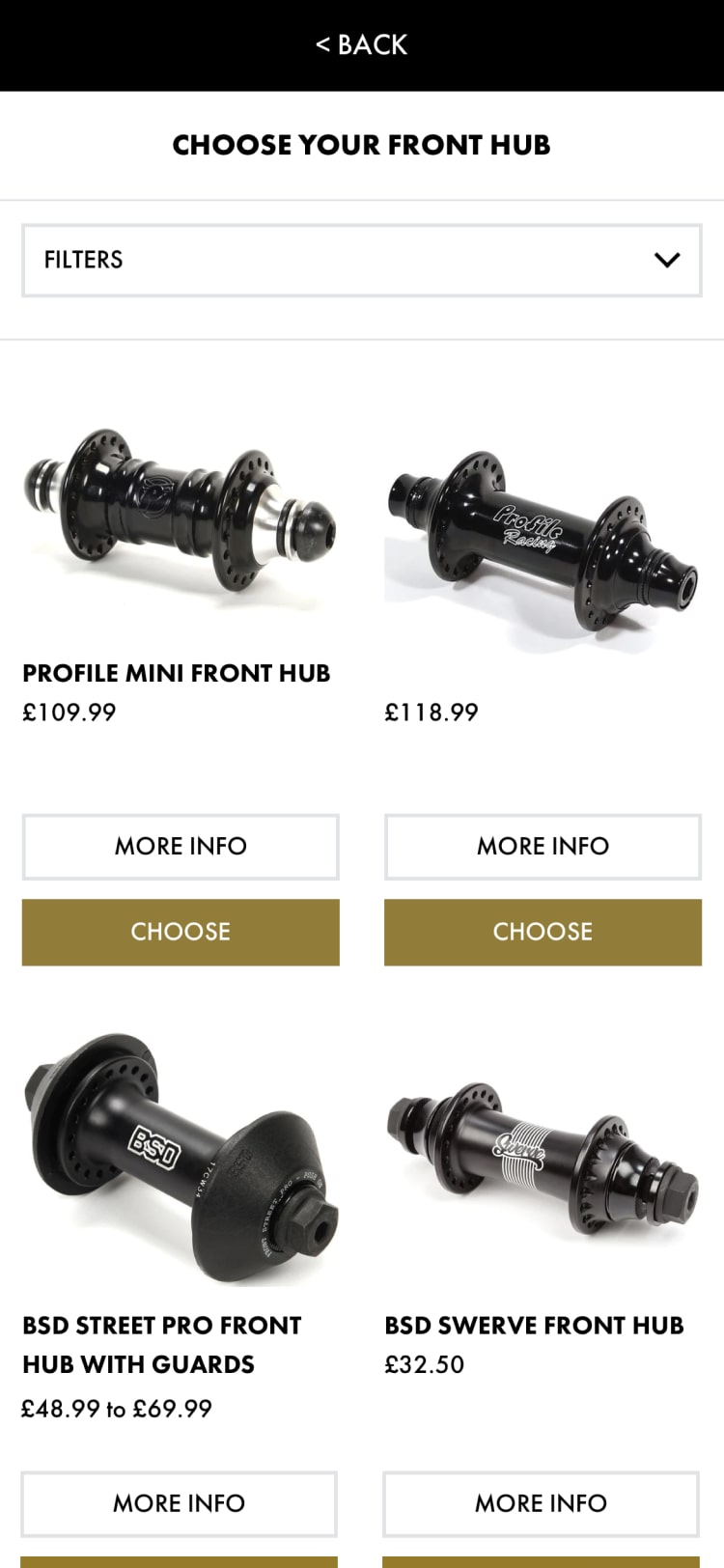View More Info for the £118.99 hub
This screenshot has height=1568, width=724.
[543, 846]
